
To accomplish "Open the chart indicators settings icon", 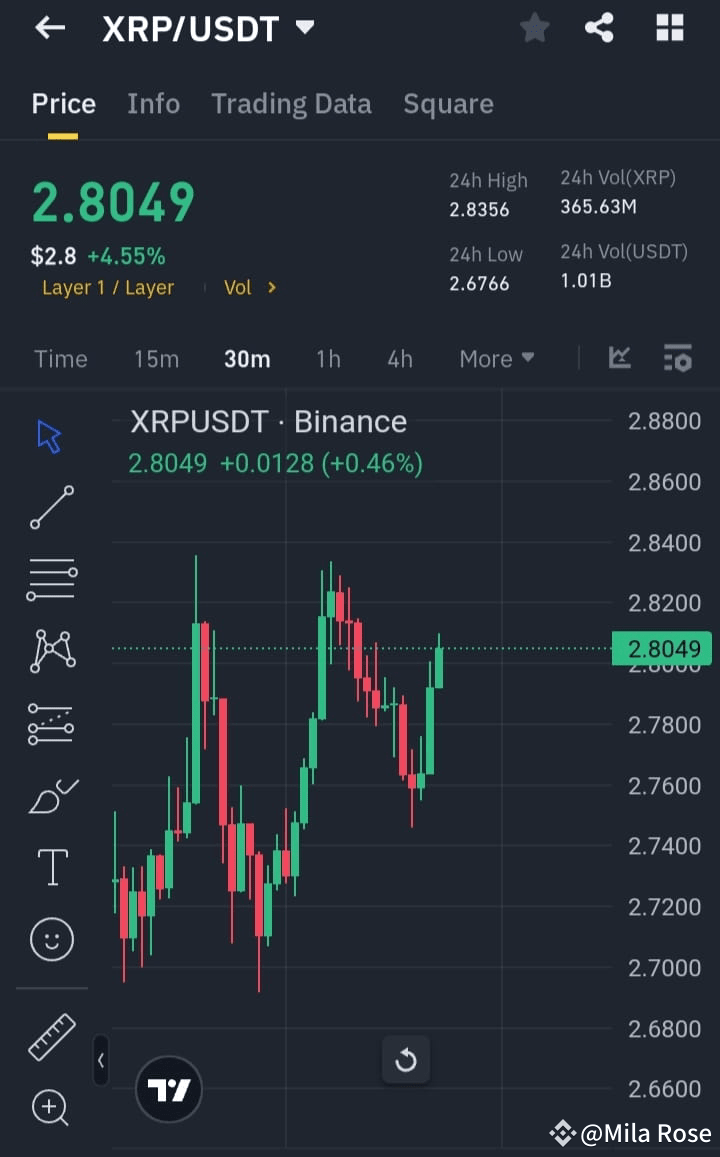I will pyautogui.click(x=678, y=358).
